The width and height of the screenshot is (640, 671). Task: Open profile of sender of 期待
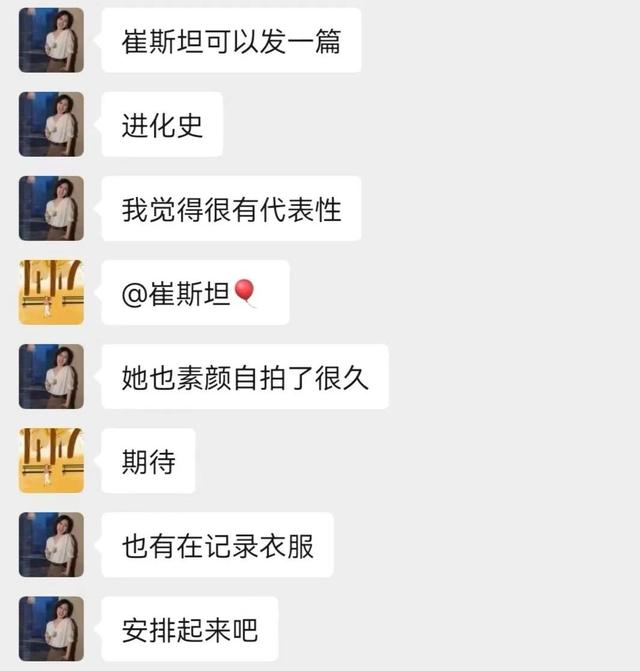[x=51, y=460]
